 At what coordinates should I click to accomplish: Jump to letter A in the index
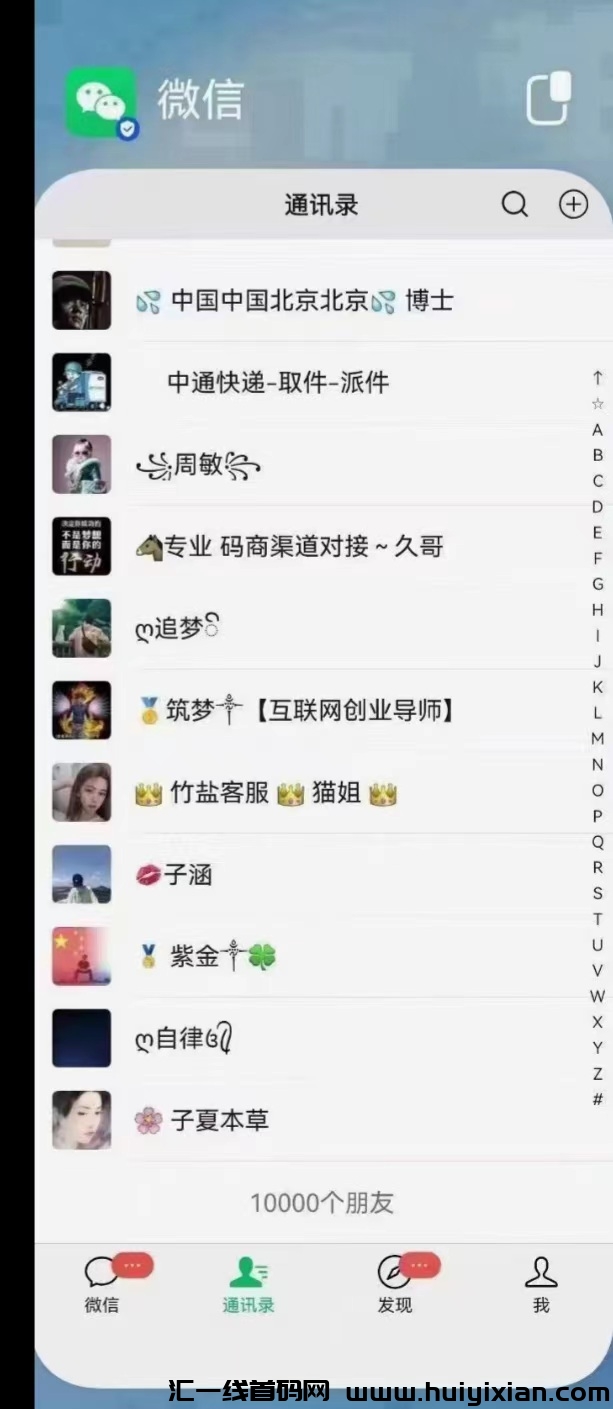click(x=598, y=430)
